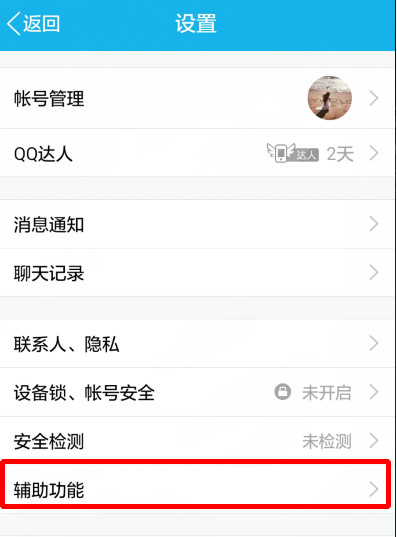Open 聊天记录 chat history settings
The image size is (397, 537).
[197, 273]
